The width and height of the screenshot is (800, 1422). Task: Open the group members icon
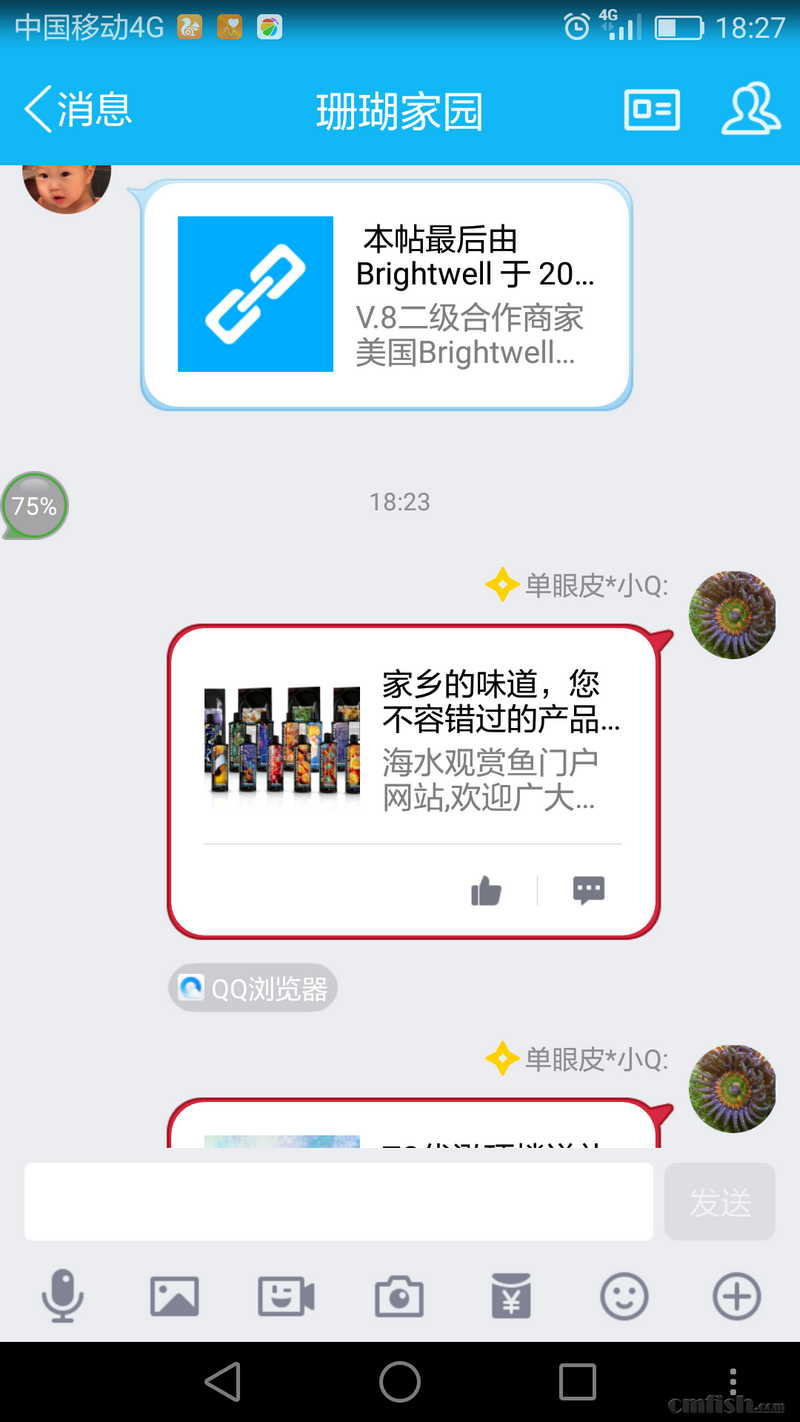pos(750,110)
